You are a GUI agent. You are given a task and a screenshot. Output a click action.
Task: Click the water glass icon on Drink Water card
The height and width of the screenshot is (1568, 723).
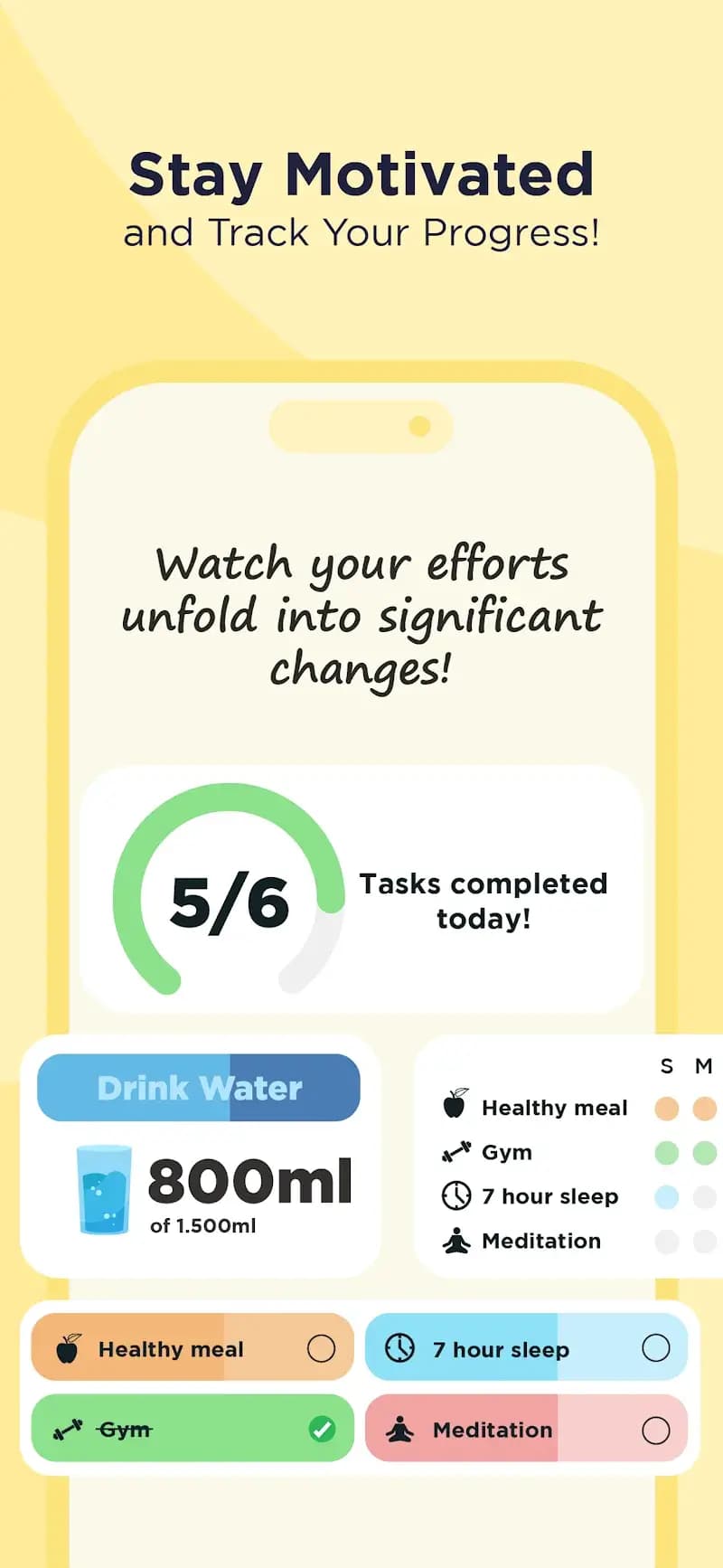(102, 1187)
